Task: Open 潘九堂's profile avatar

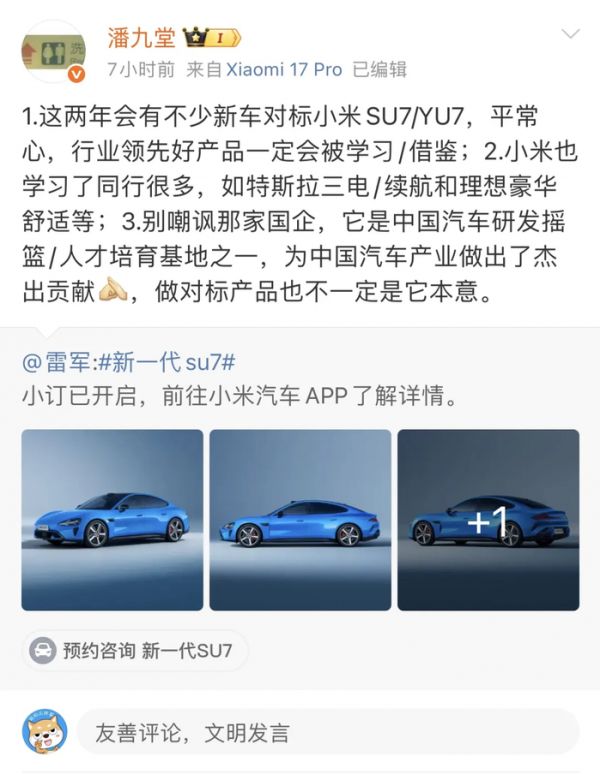Action: tap(54, 52)
